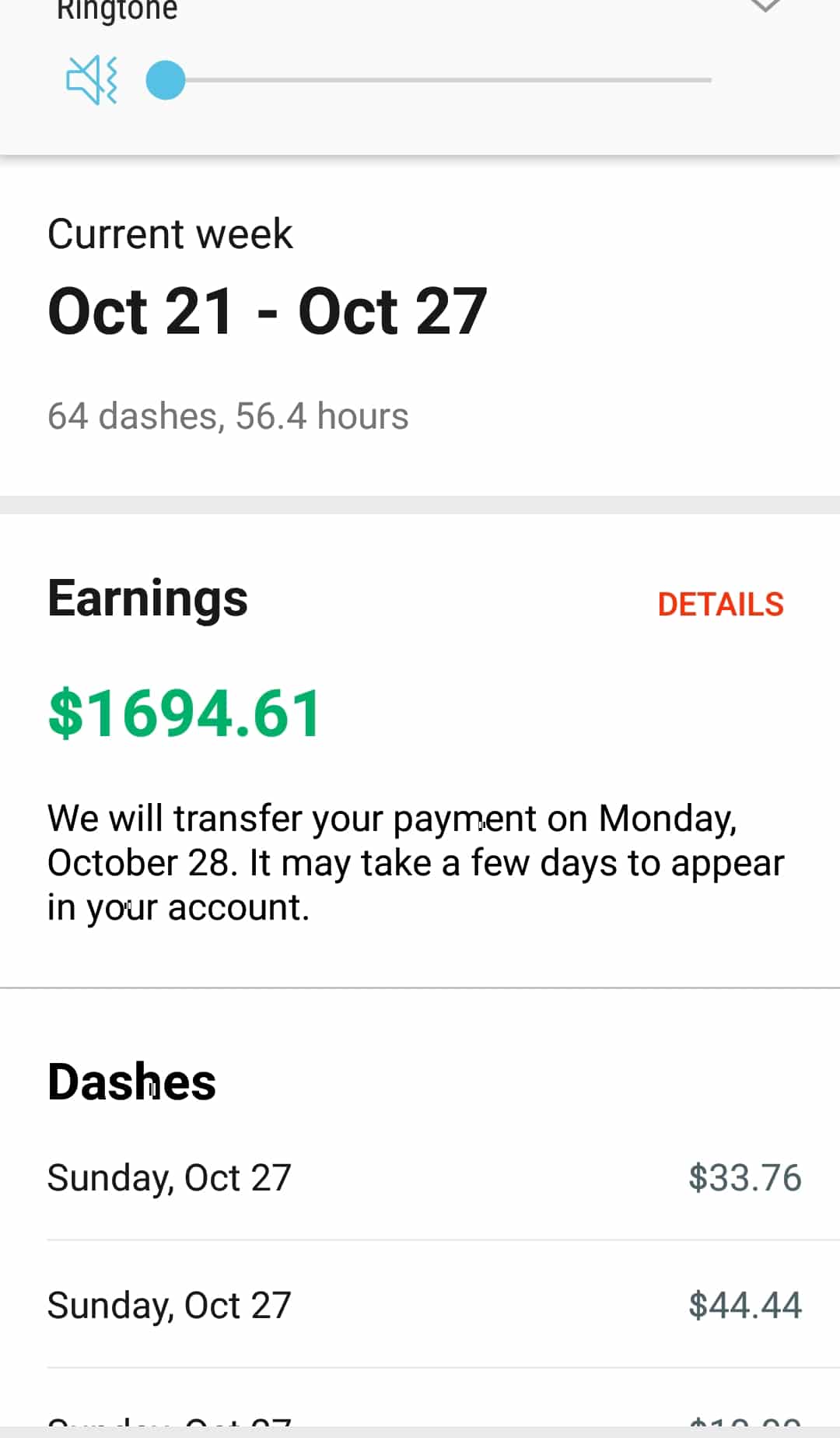
Task: Tap the Sunday Oct 27 dash showing $44.44
Action: [420, 1305]
